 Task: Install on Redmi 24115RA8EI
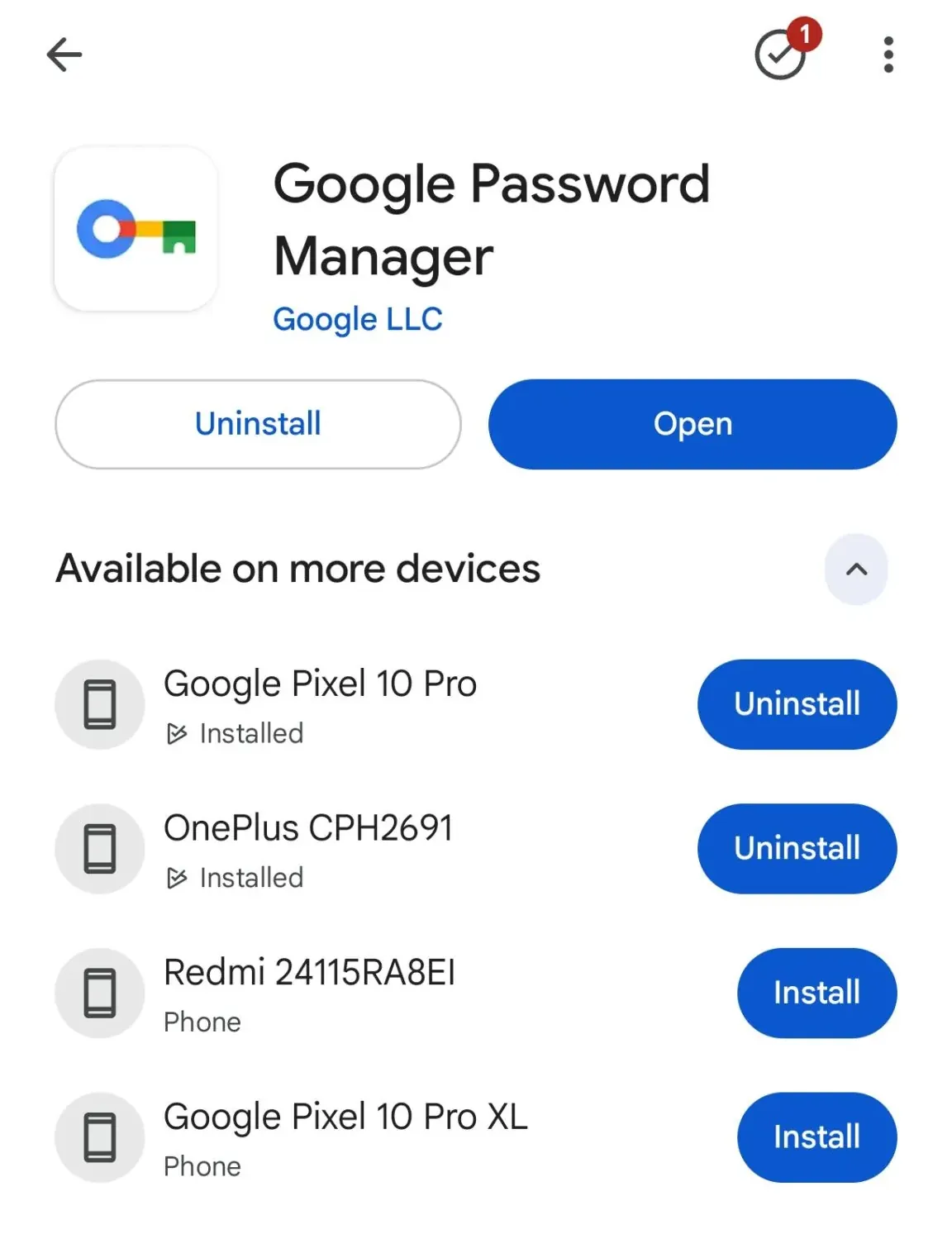[x=816, y=993]
